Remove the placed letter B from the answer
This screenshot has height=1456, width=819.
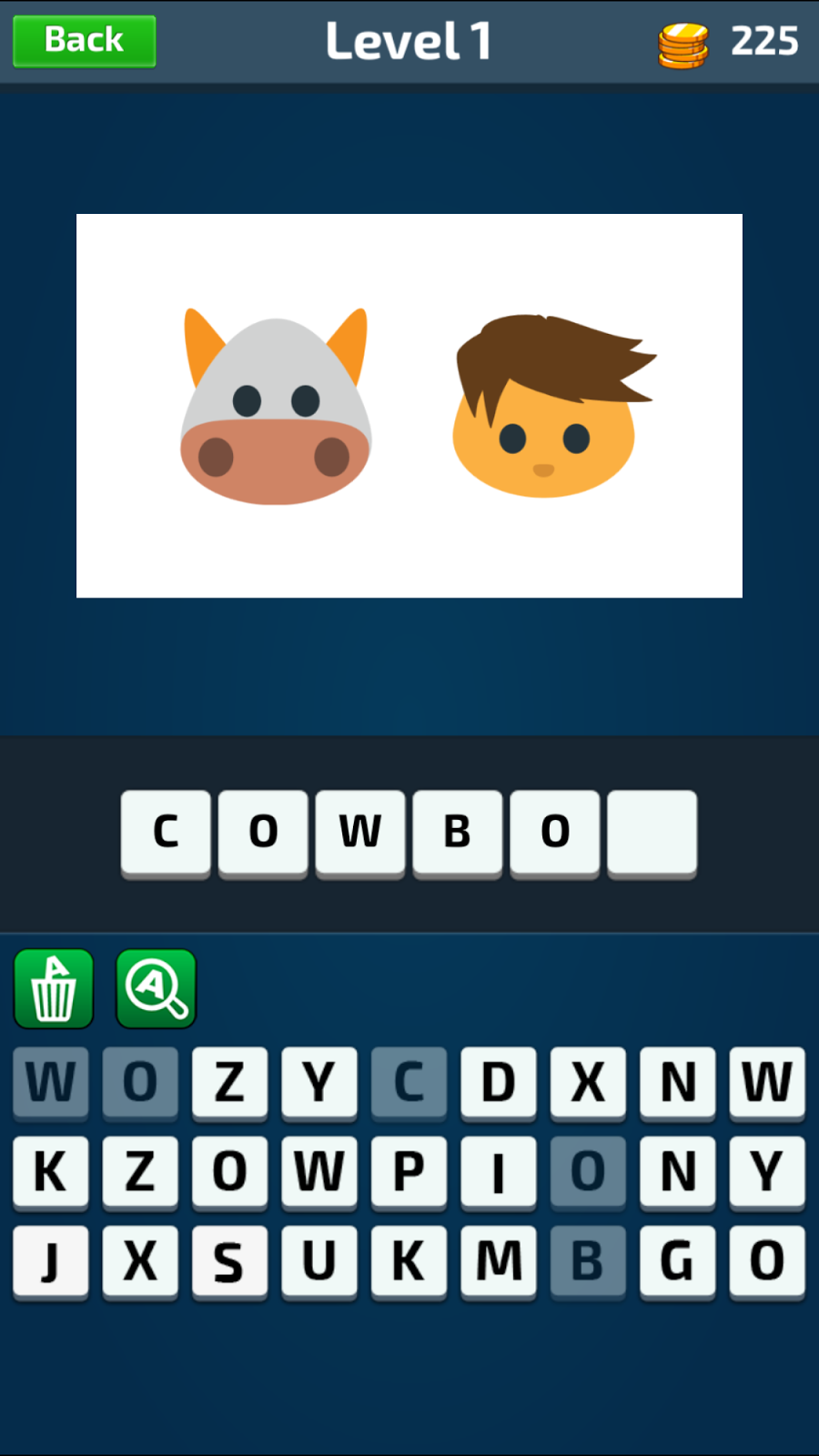tap(458, 832)
